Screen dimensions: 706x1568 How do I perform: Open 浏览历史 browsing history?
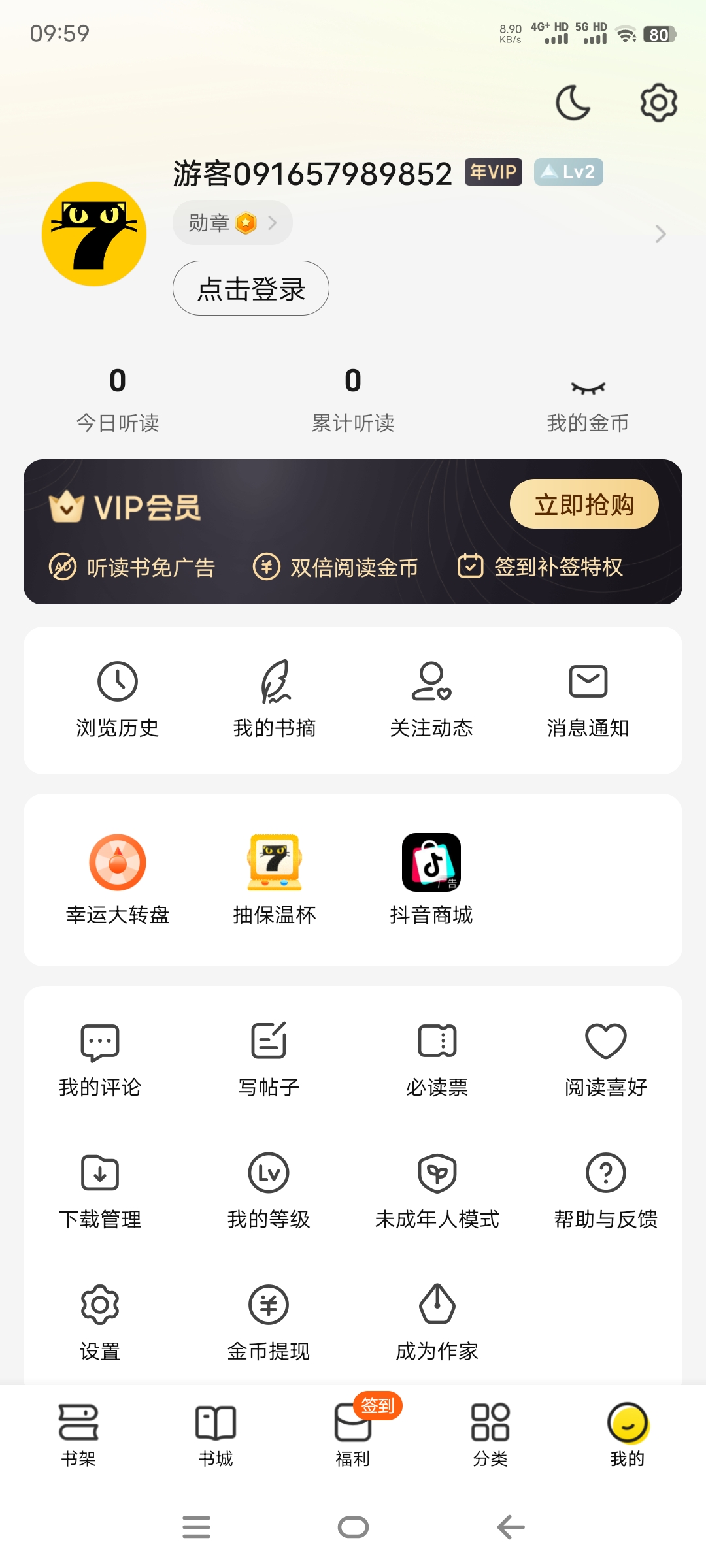(118, 699)
